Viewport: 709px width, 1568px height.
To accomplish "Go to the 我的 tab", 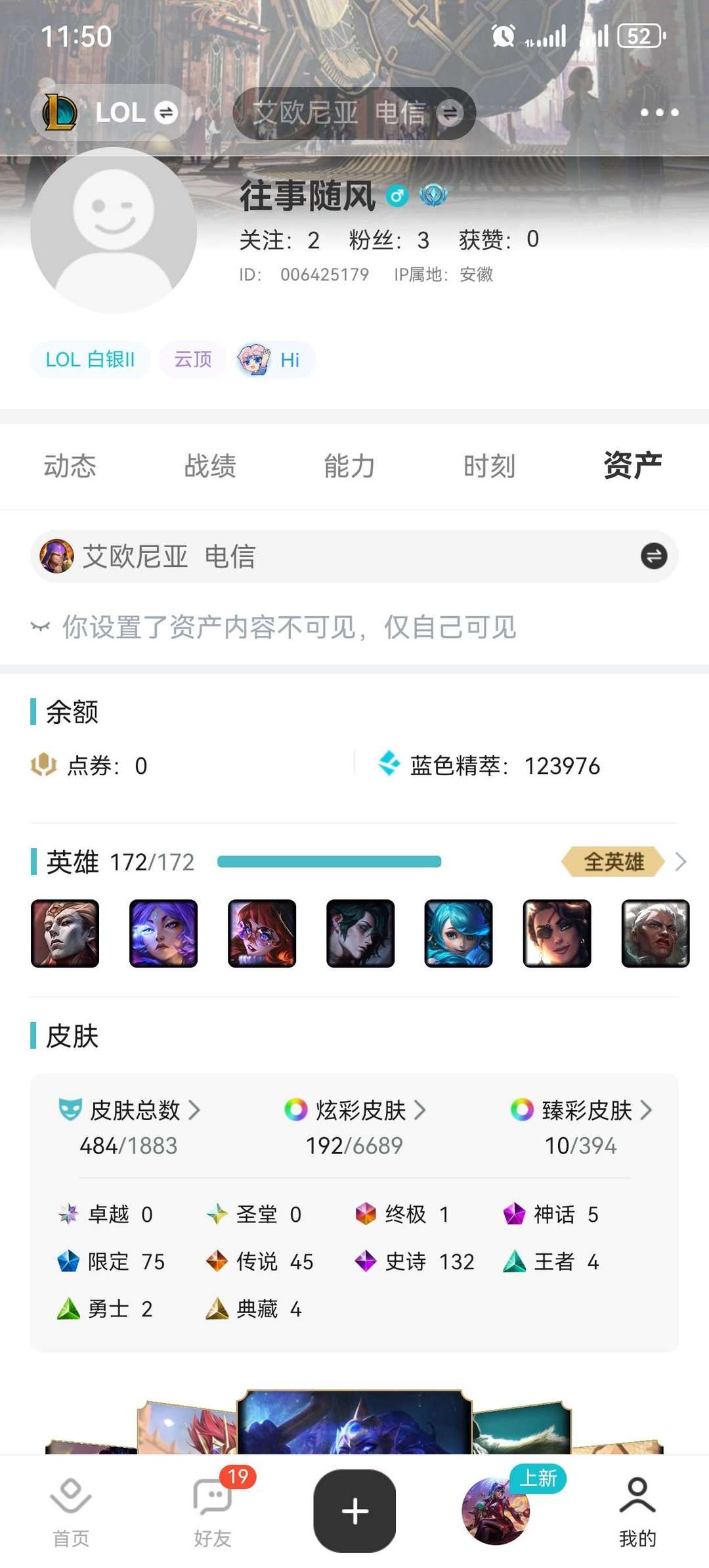I will point(637,1512).
